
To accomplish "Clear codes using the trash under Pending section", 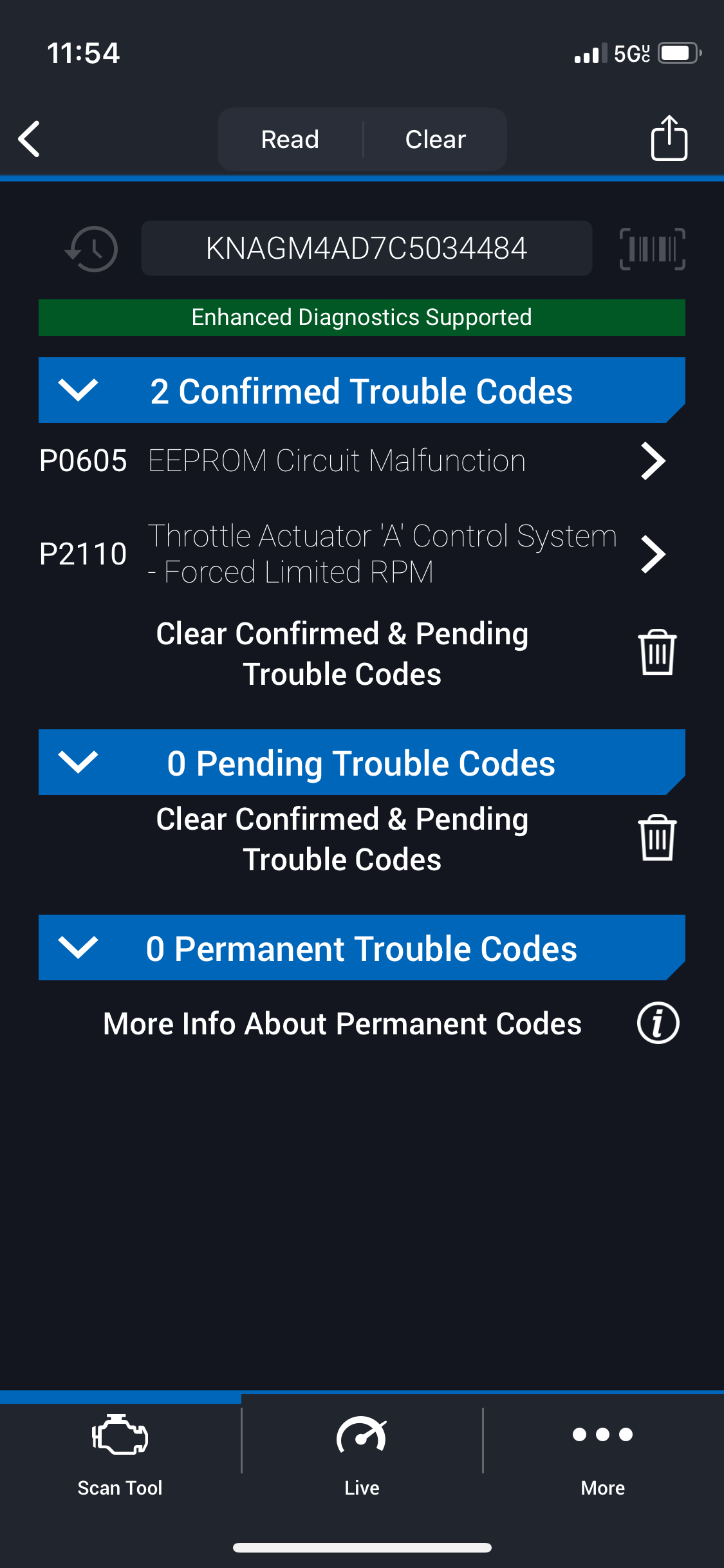I will (x=657, y=838).
